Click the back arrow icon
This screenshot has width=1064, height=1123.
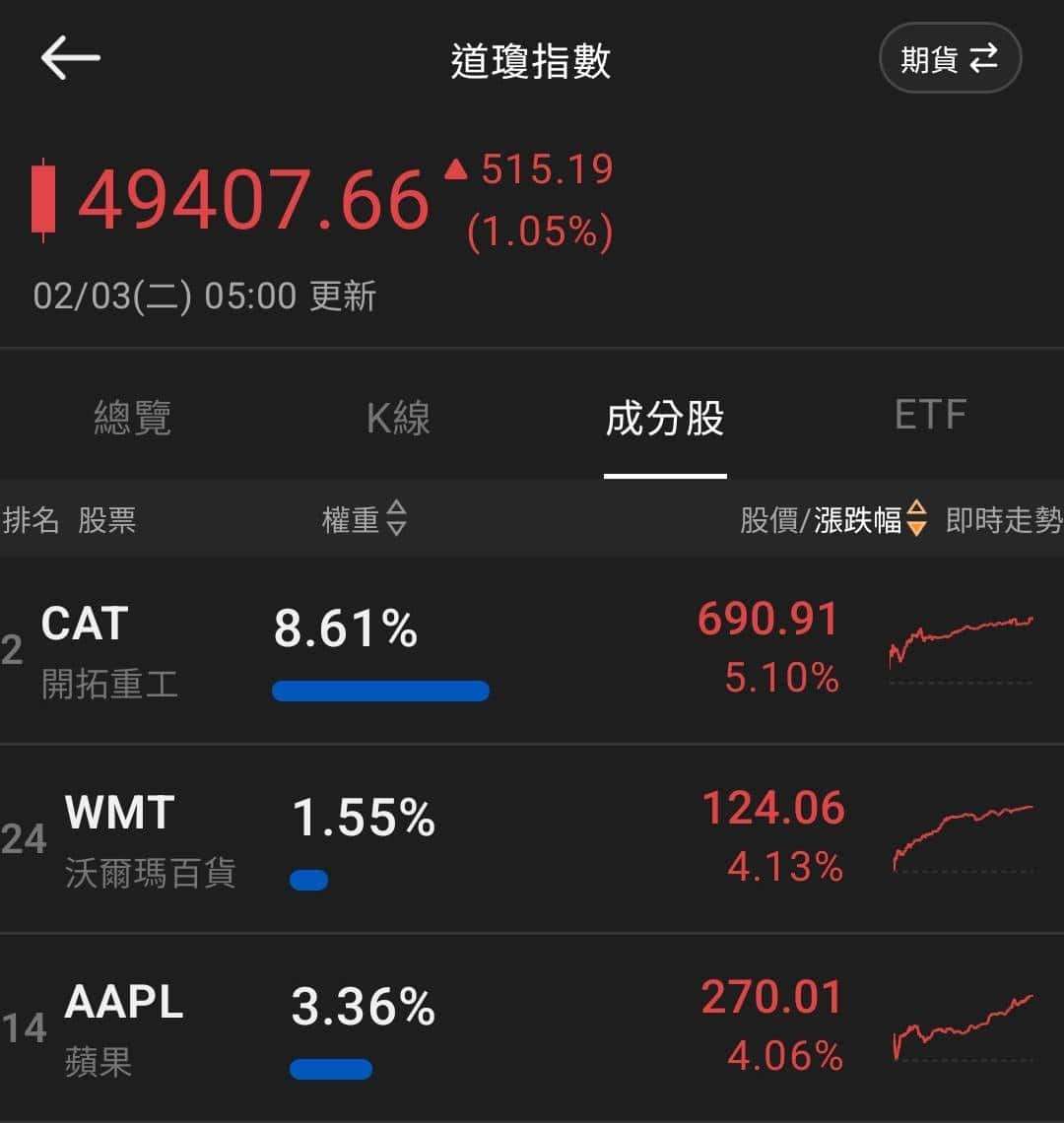click(70, 58)
